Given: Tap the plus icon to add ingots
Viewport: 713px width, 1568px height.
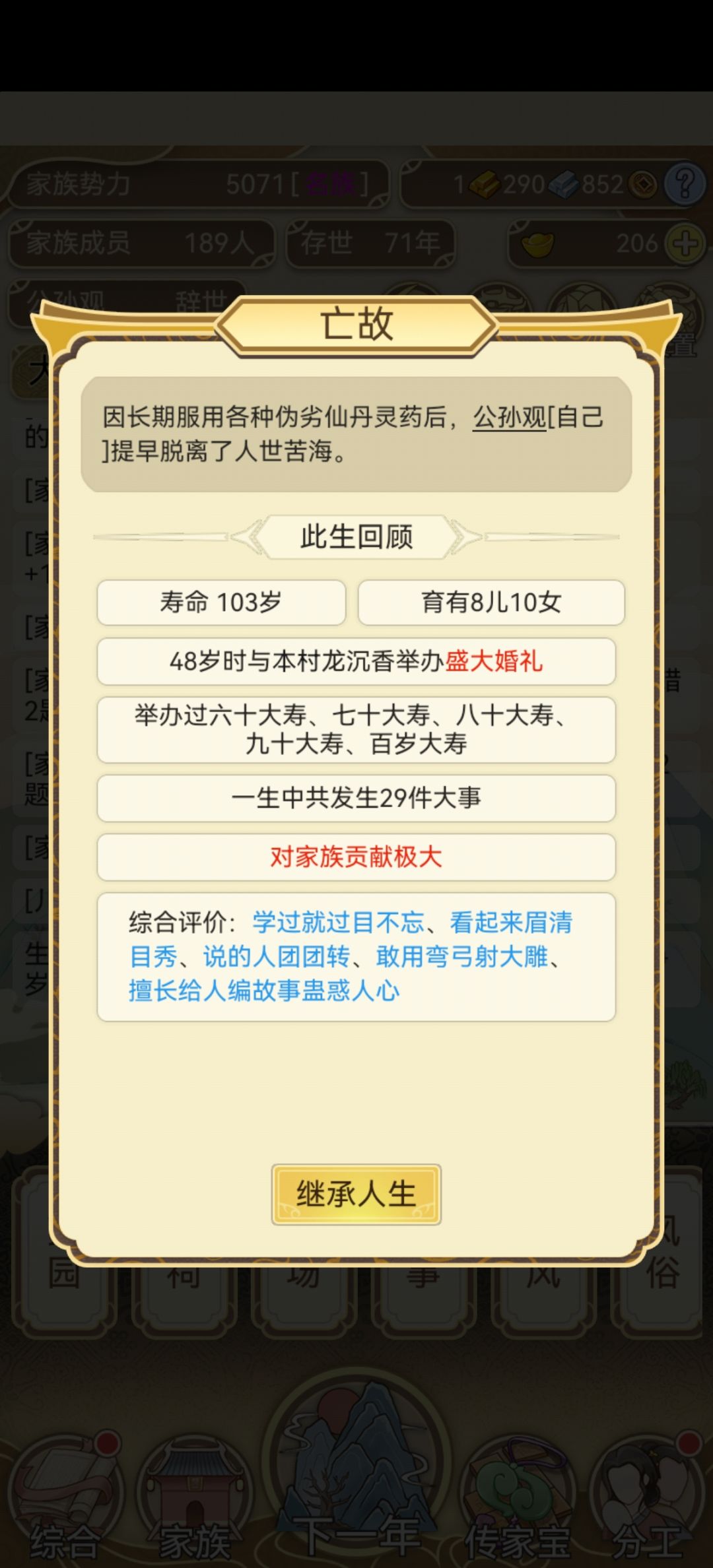Looking at the screenshot, I should pyautogui.click(x=684, y=243).
